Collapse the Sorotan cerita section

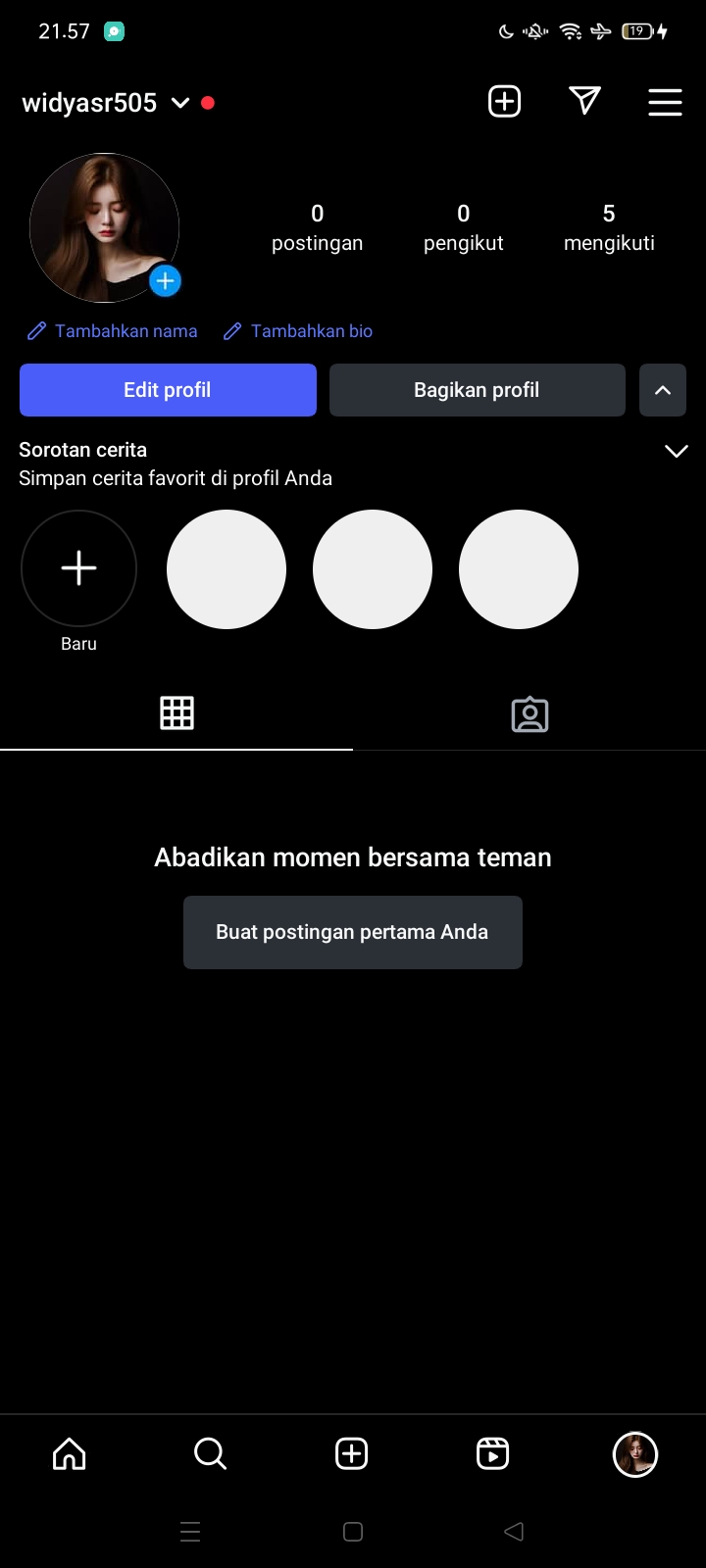[677, 451]
